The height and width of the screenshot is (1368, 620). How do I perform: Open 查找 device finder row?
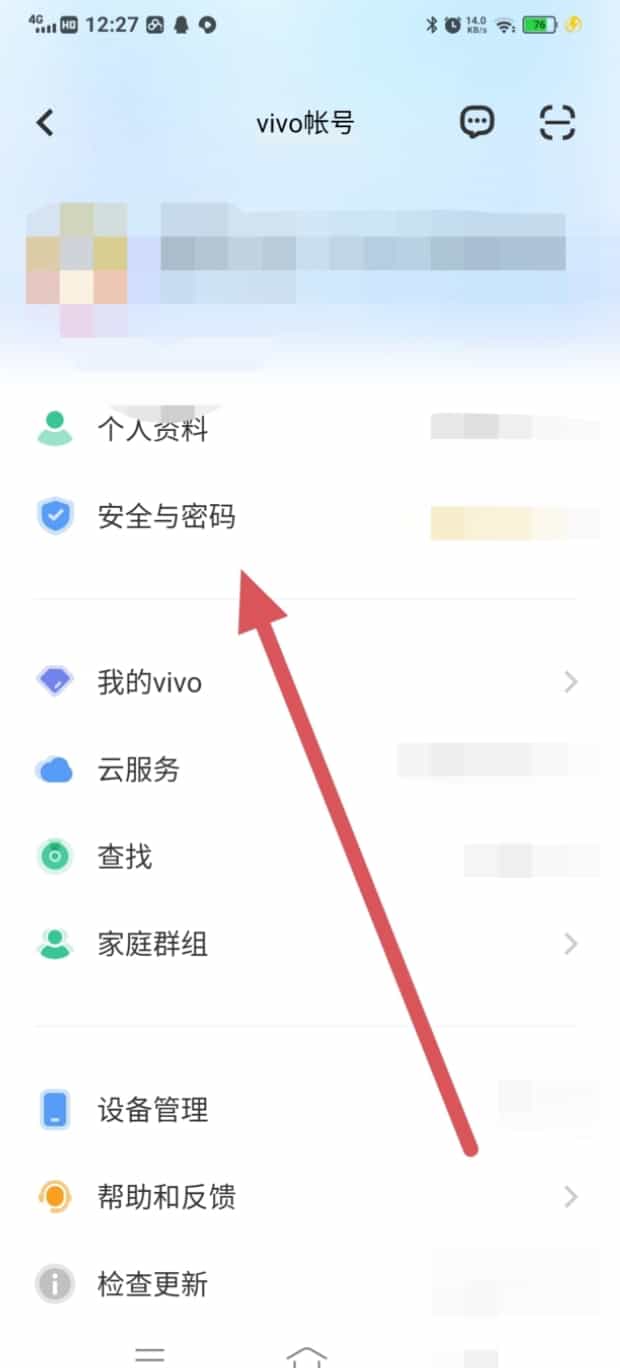[x=125, y=856]
